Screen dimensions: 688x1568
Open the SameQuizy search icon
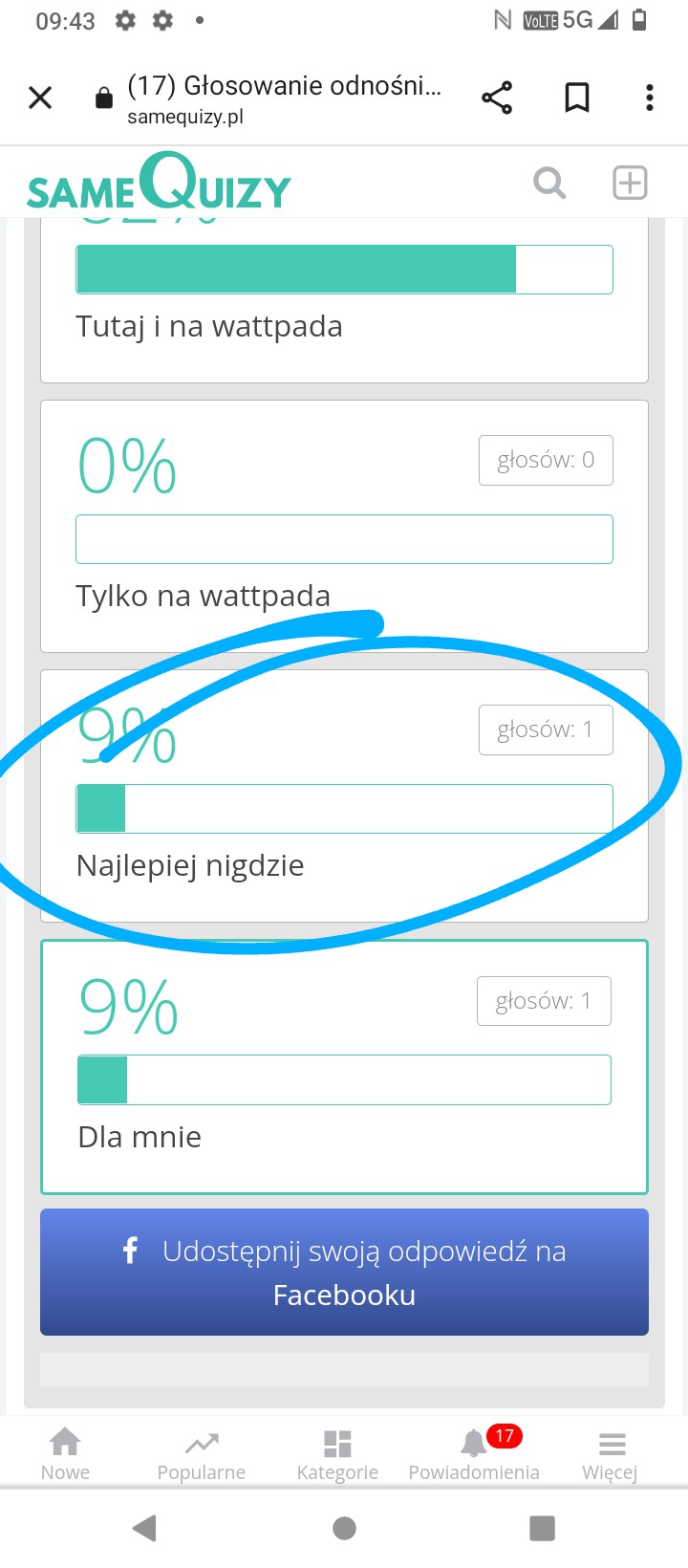(x=549, y=183)
